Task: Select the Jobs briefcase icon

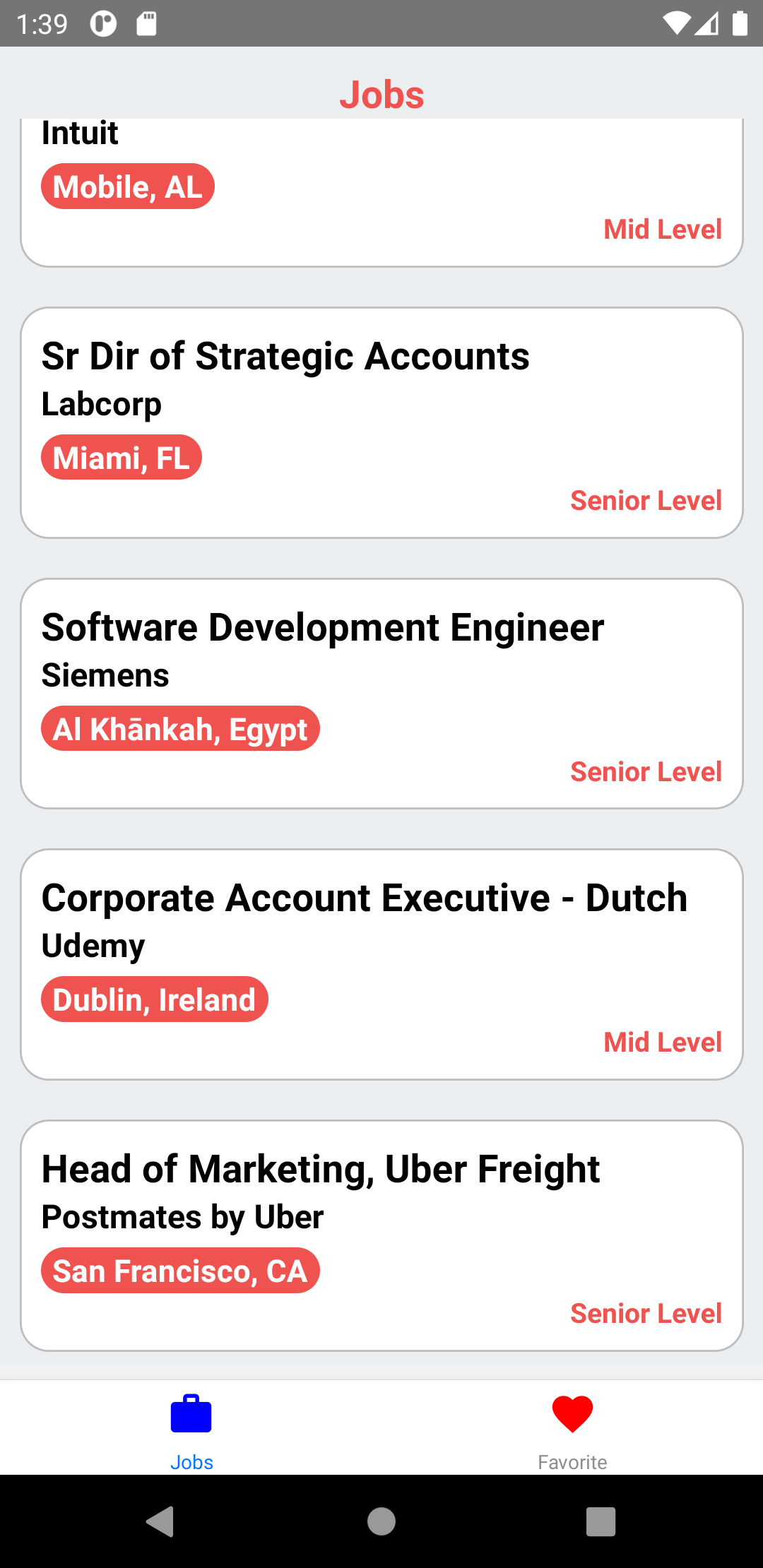Action: (191, 1414)
